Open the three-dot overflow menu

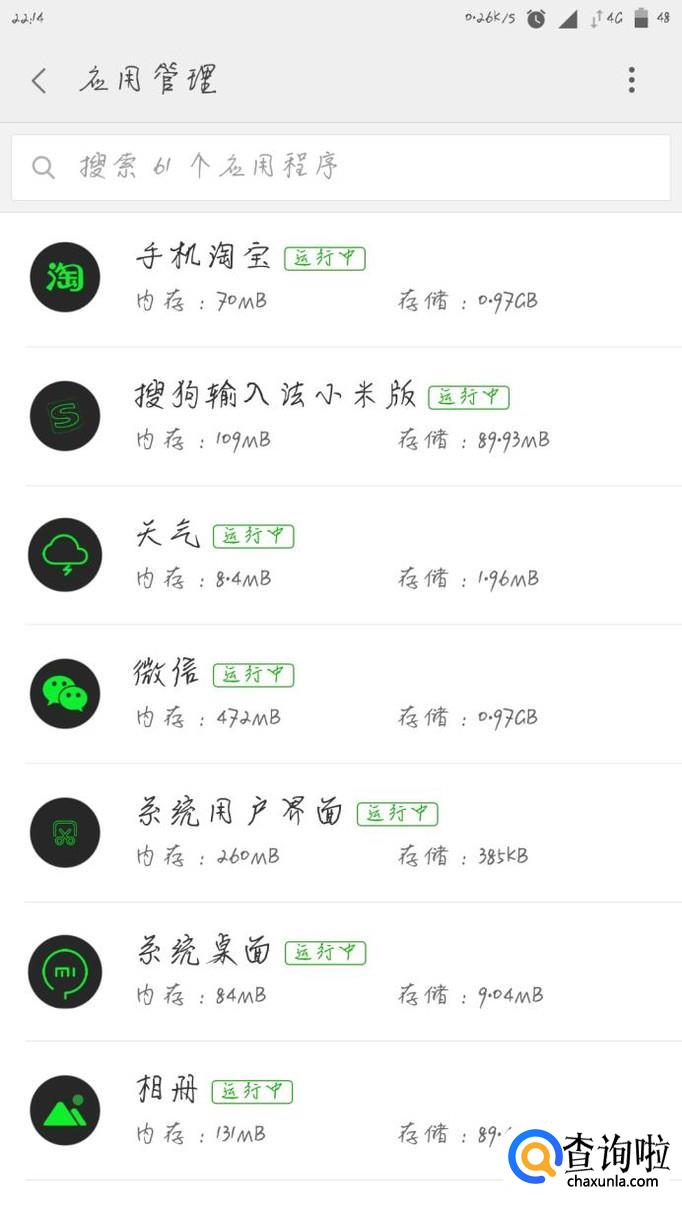pyautogui.click(x=631, y=81)
